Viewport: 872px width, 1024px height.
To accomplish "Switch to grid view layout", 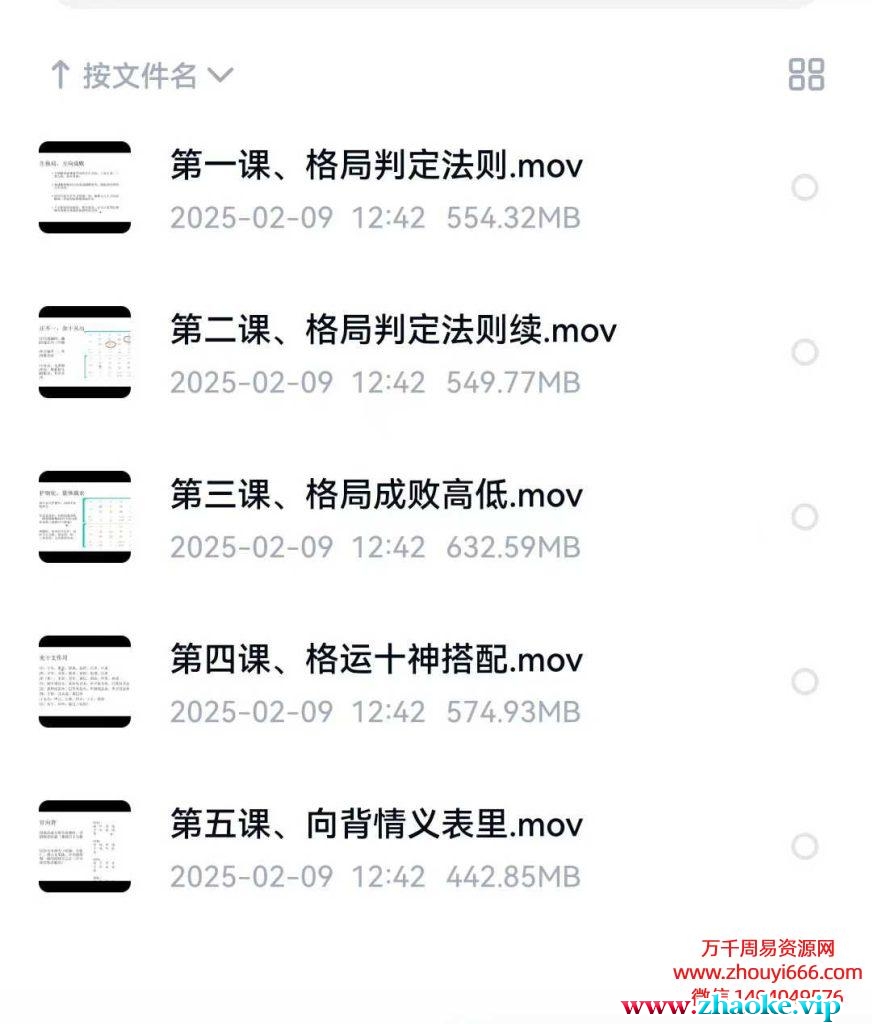I will [x=806, y=74].
